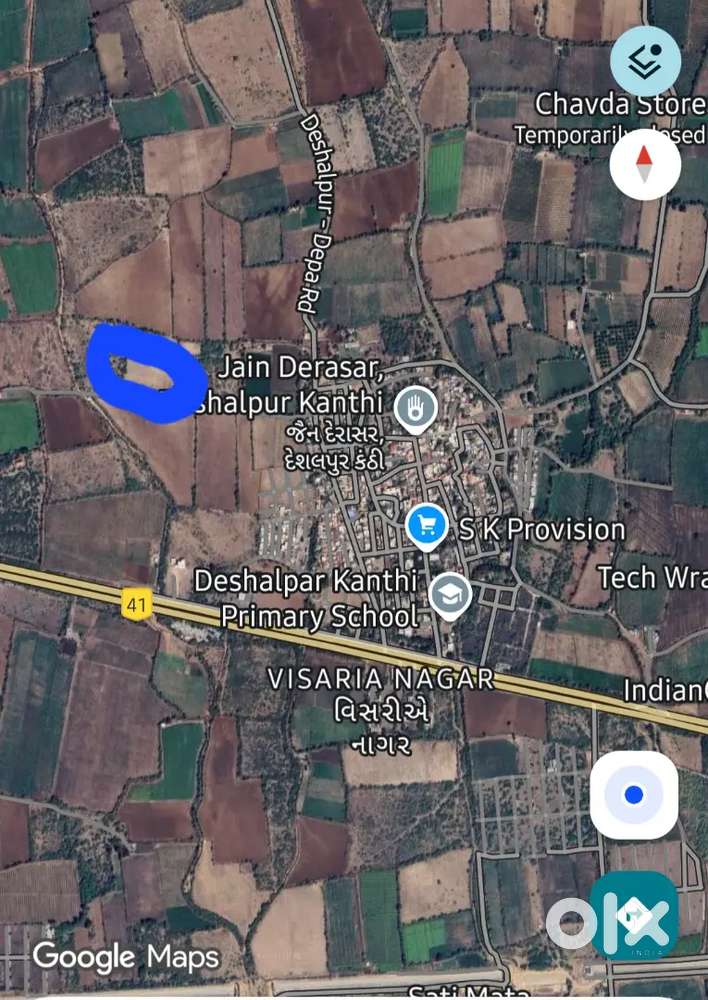Open the S K Provision shop pin
708x1000 pixels.
427,525
